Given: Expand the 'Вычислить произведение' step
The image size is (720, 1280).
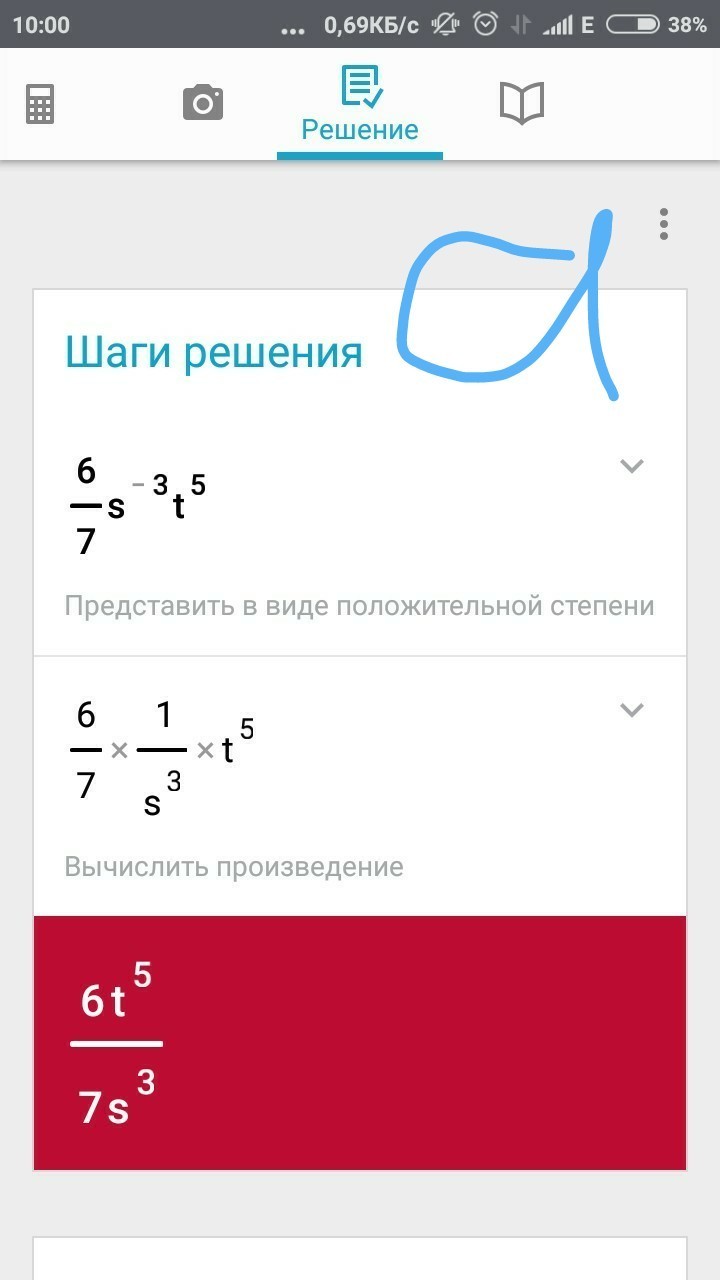Looking at the screenshot, I should coord(631,710).
